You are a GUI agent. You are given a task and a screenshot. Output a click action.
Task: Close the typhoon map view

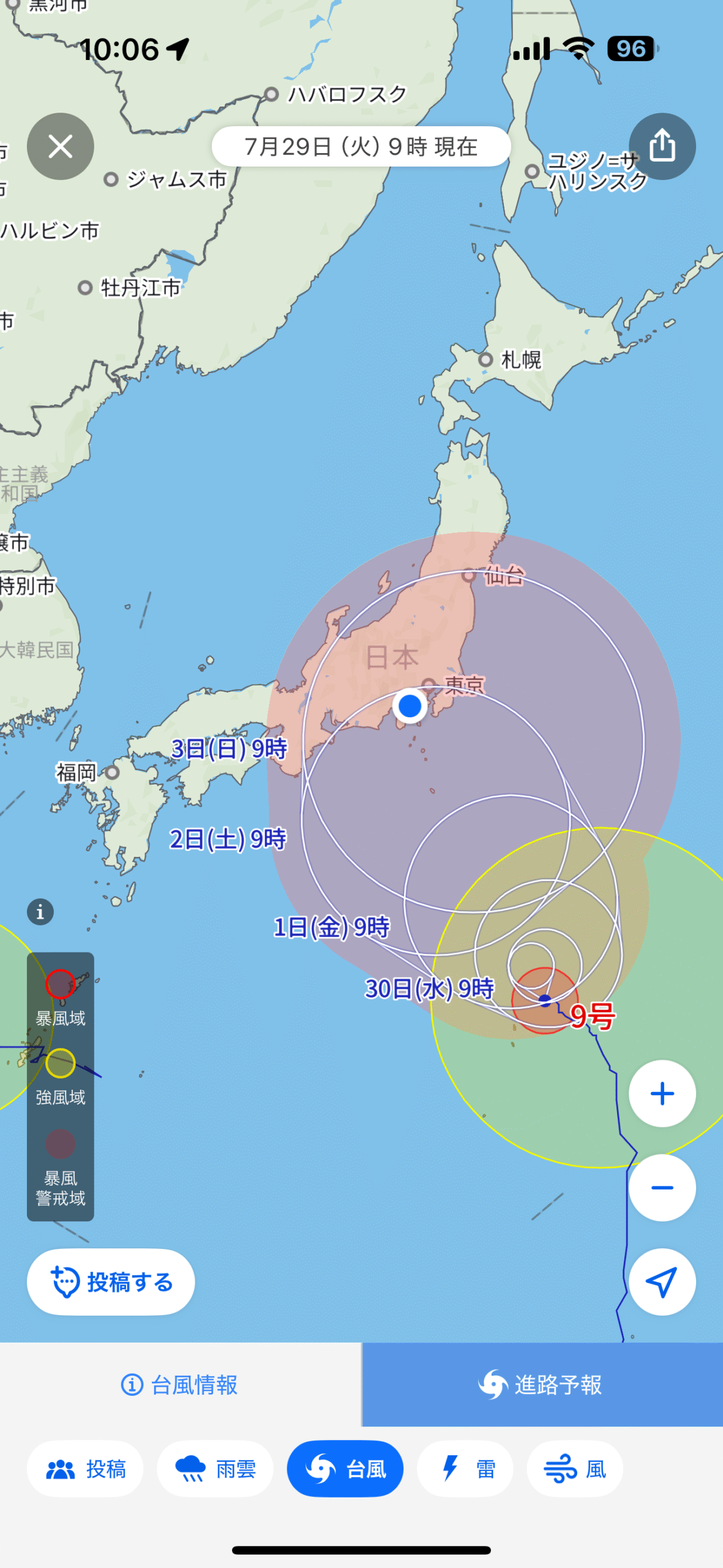pos(60,146)
